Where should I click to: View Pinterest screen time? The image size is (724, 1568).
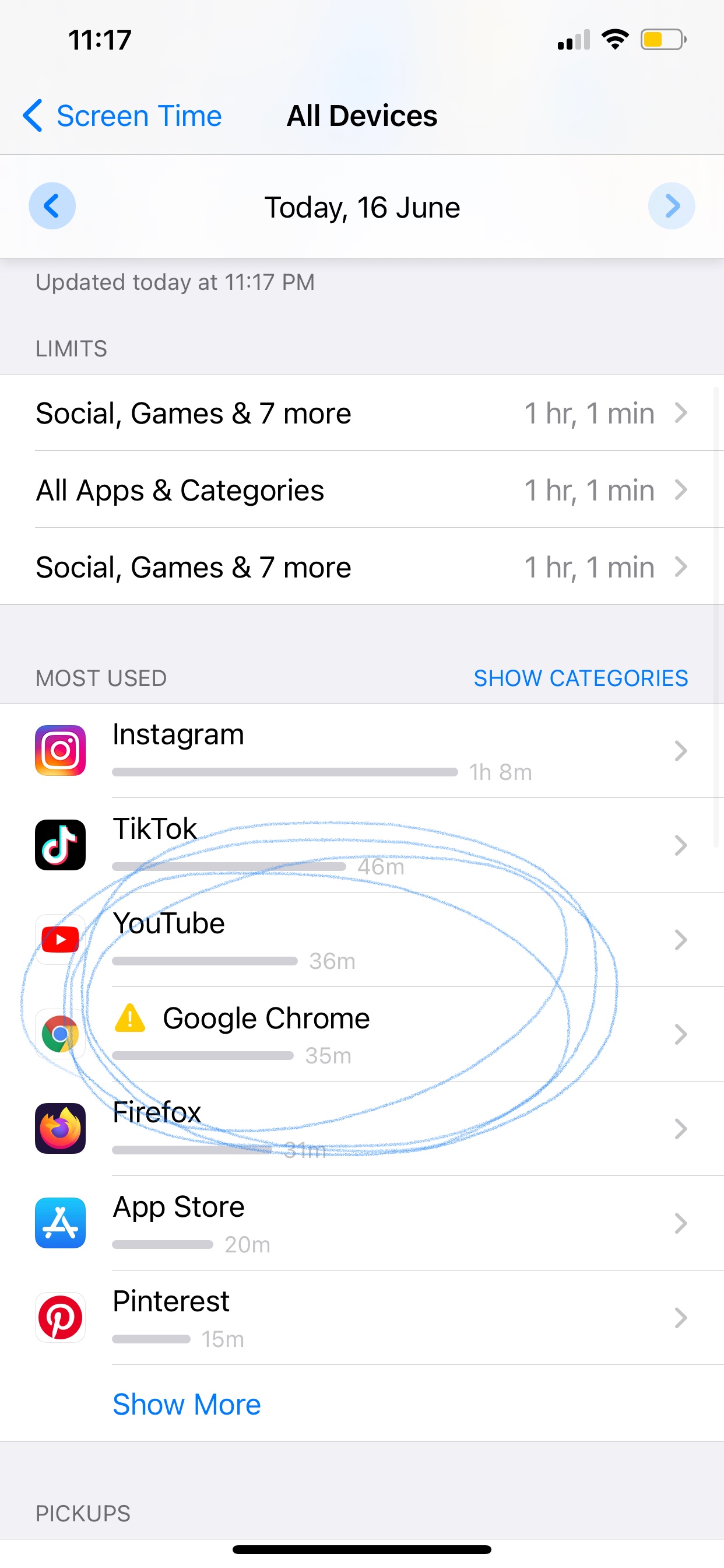(x=361, y=1317)
